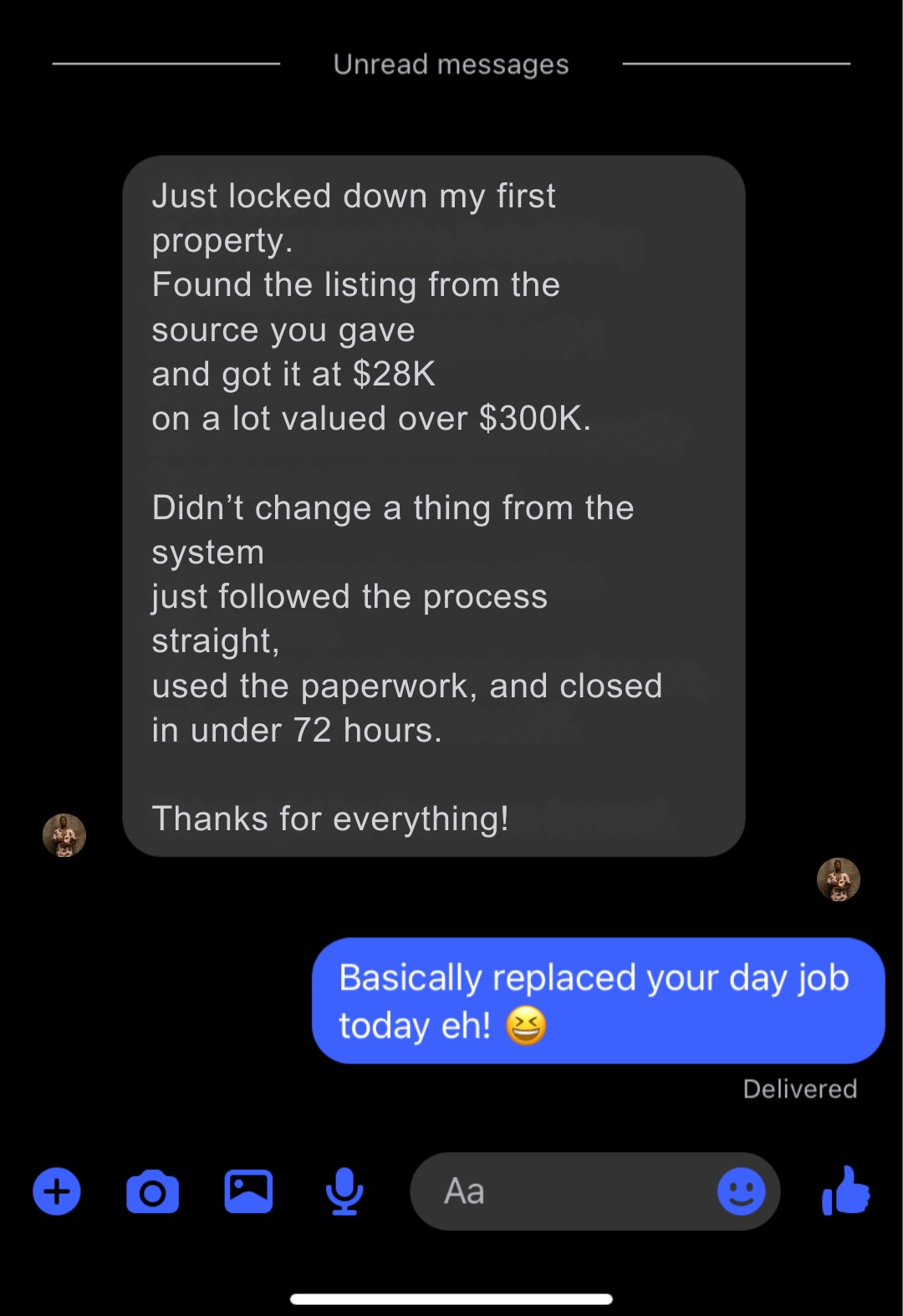
Task: Open the sender's profile picture beside their message
Action: click(64, 835)
